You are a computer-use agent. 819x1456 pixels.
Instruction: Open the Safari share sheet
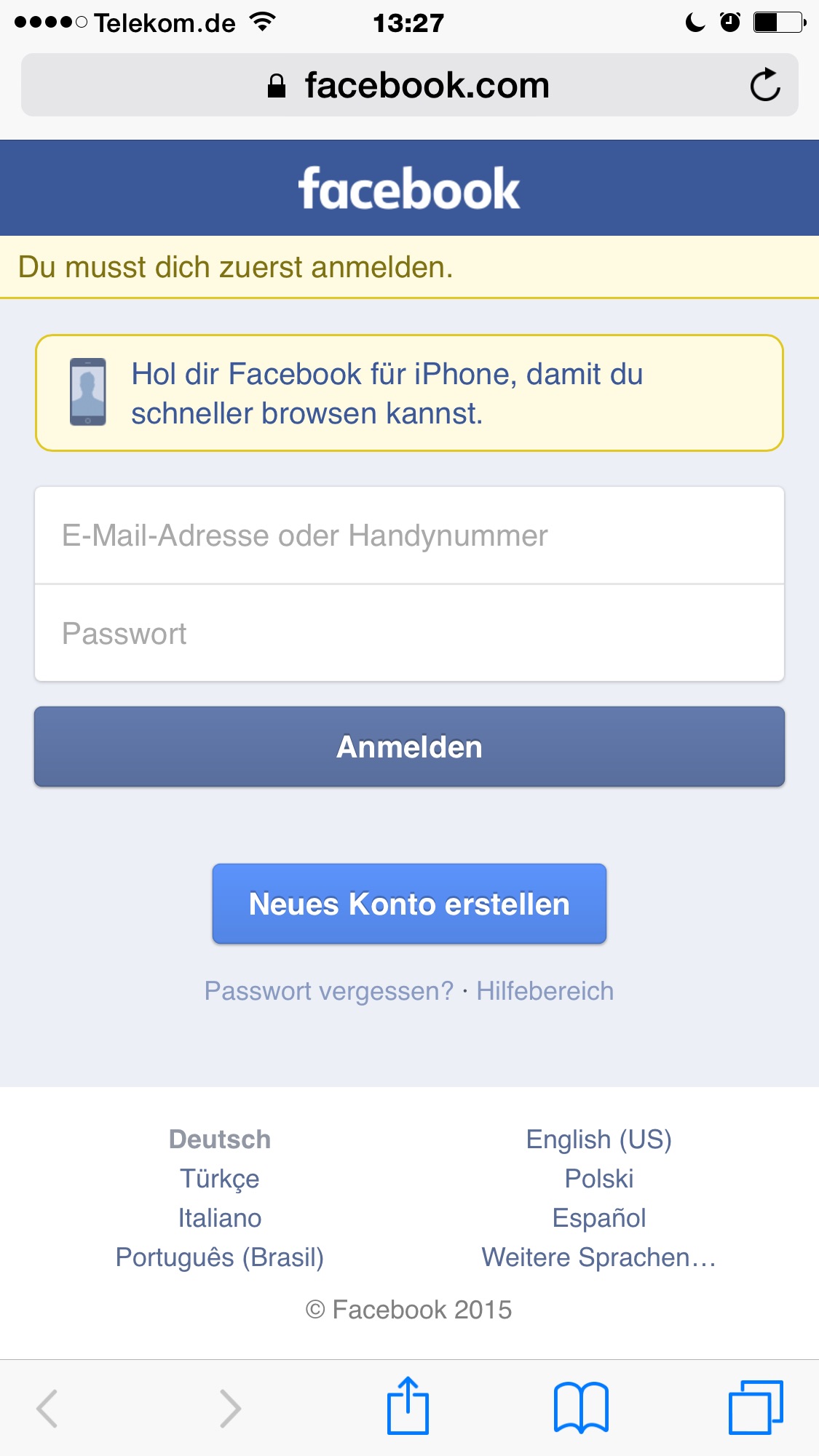[408, 1407]
